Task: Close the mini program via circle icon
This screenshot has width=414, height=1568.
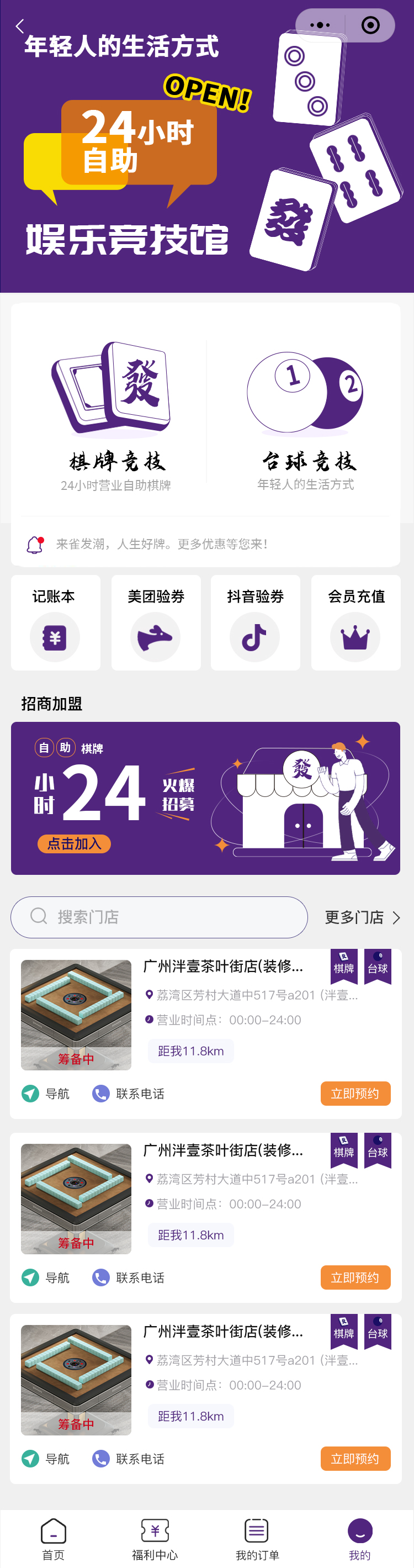Action: [x=370, y=25]
